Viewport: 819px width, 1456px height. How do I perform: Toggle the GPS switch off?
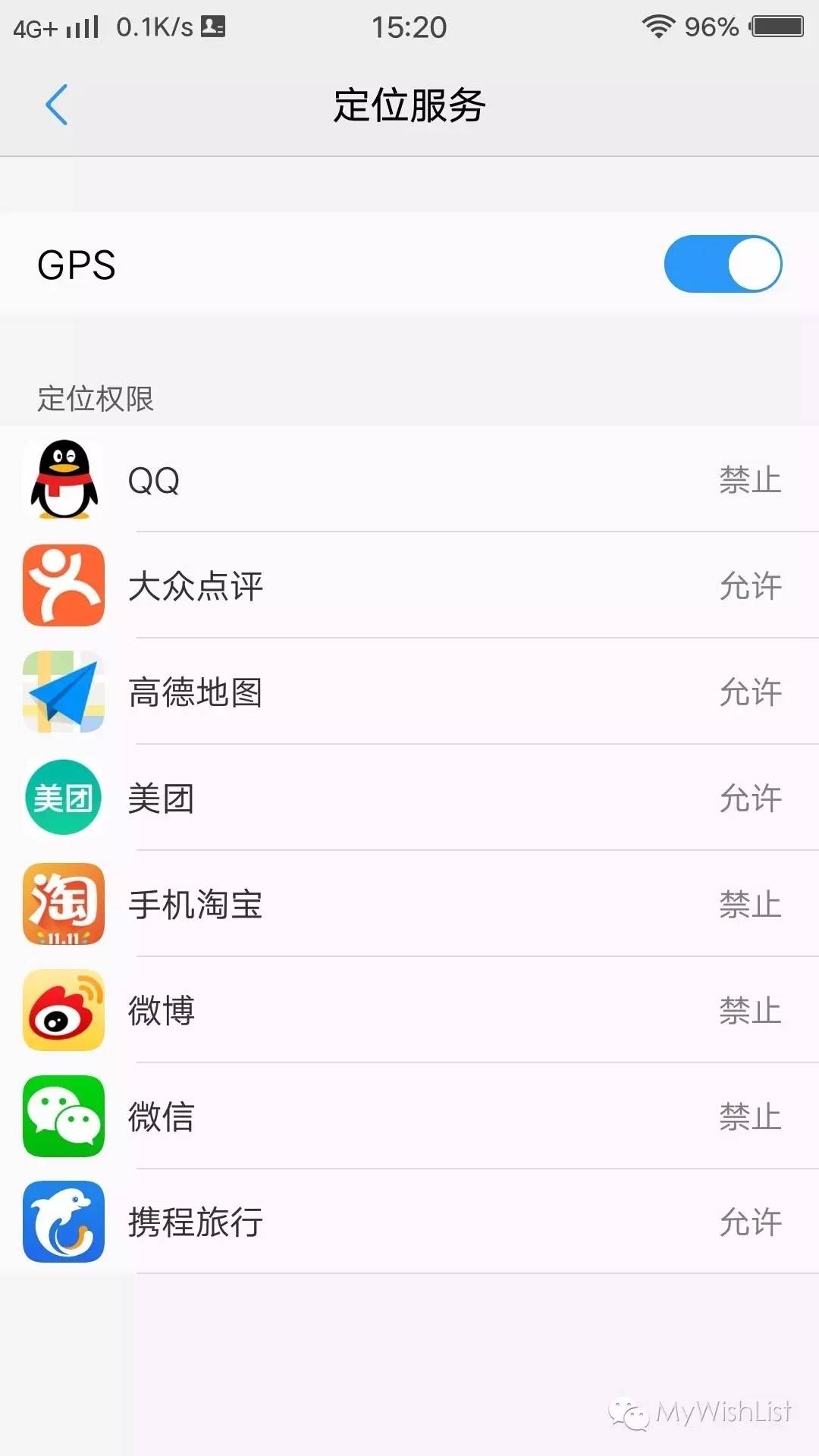723,263
